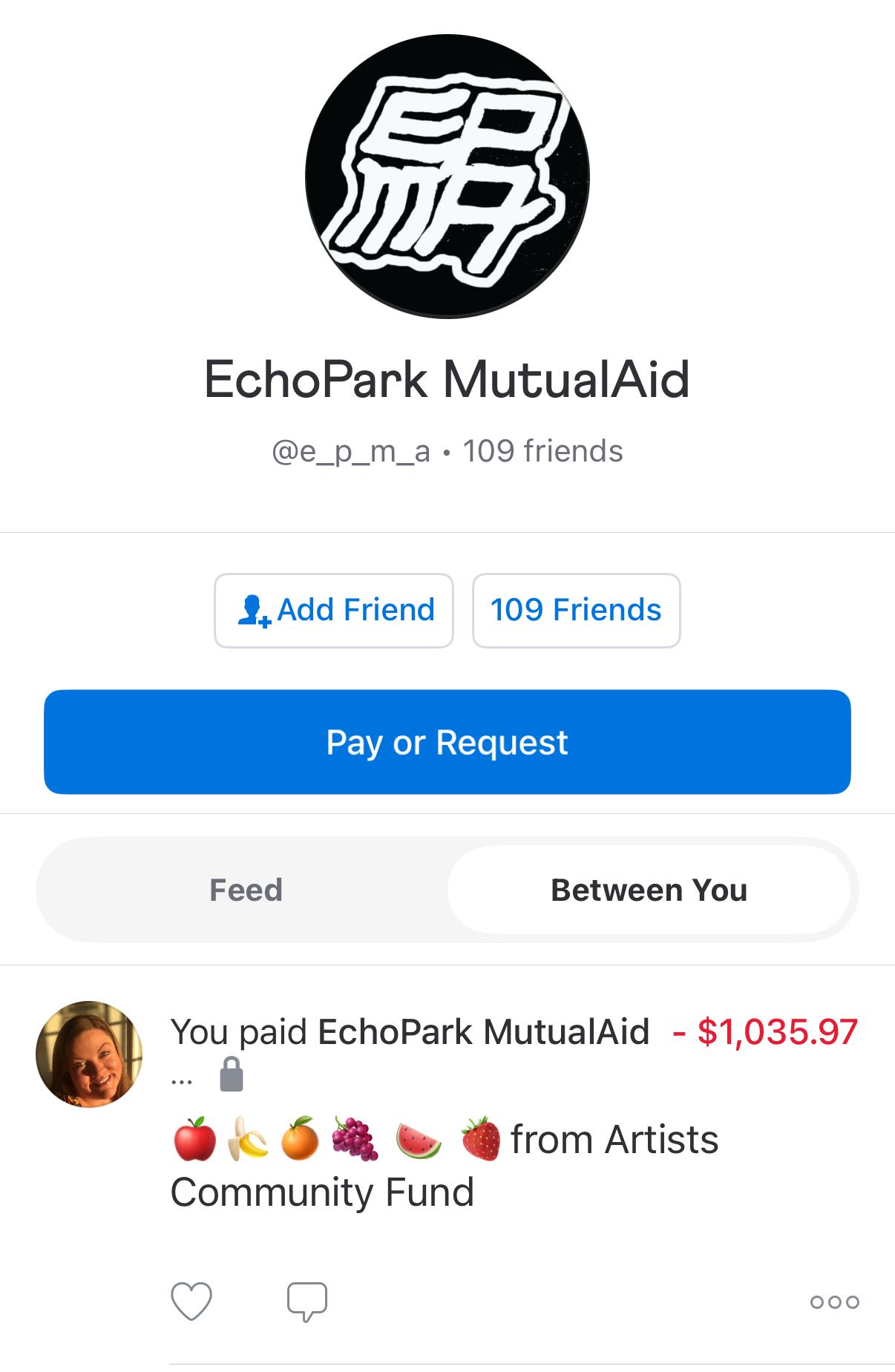Like the payment to EchoPark MutualAid
The width and height of the screenshot is (895, 1372).
(x=191, y=1301)
